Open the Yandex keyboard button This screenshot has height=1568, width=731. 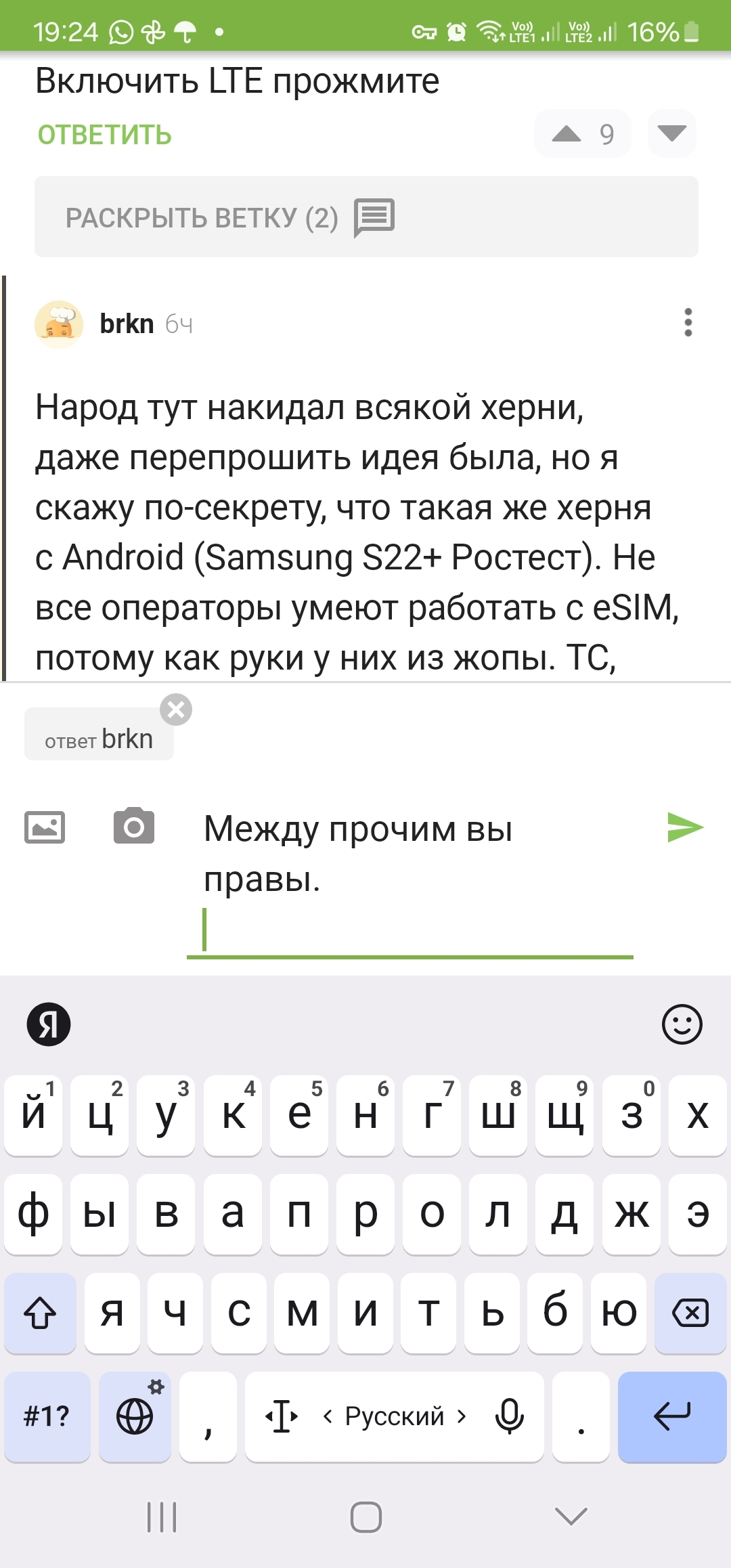(x=49, y=1024)
